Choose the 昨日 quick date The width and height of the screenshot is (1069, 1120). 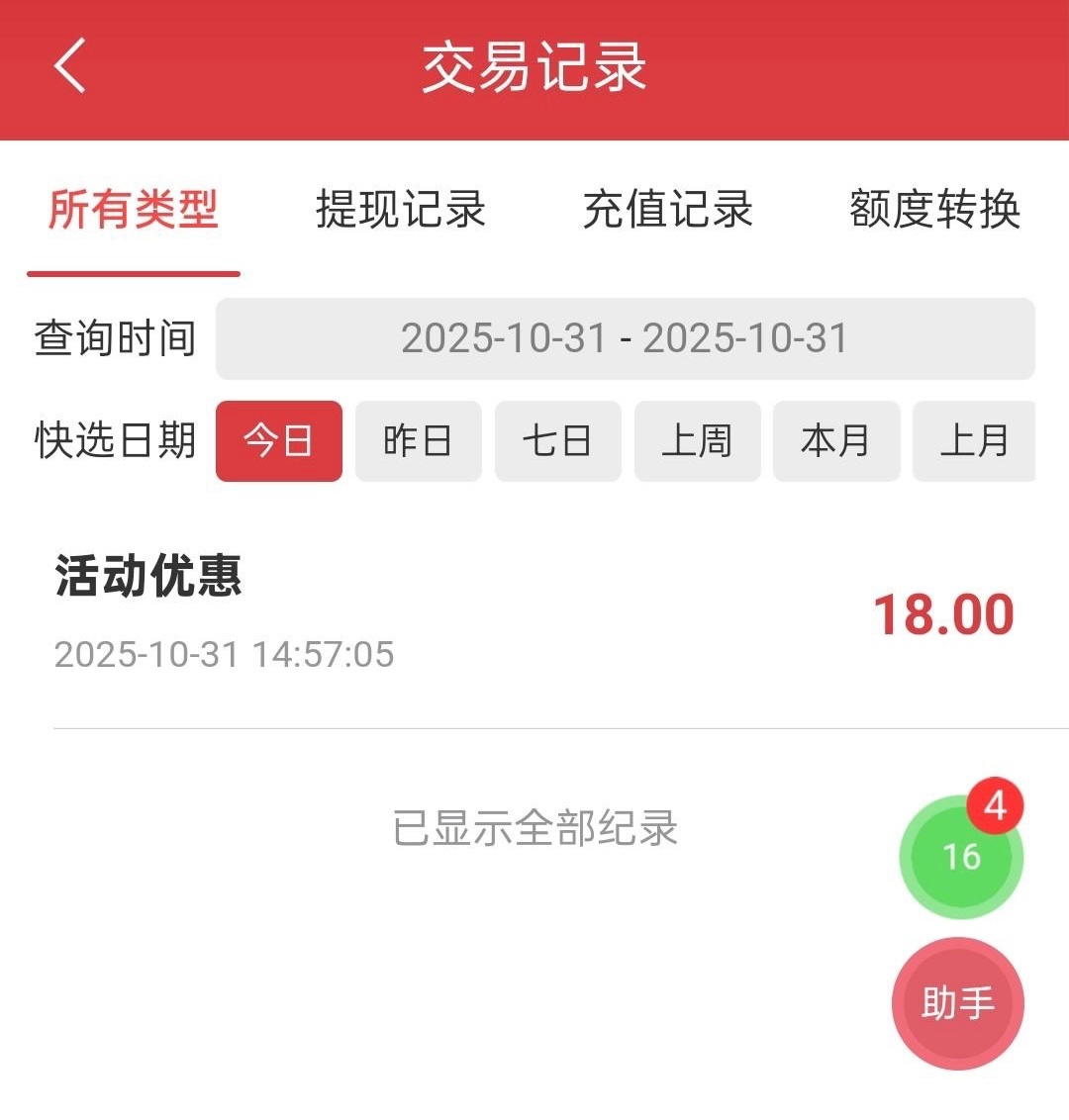[x=418, y=441]
